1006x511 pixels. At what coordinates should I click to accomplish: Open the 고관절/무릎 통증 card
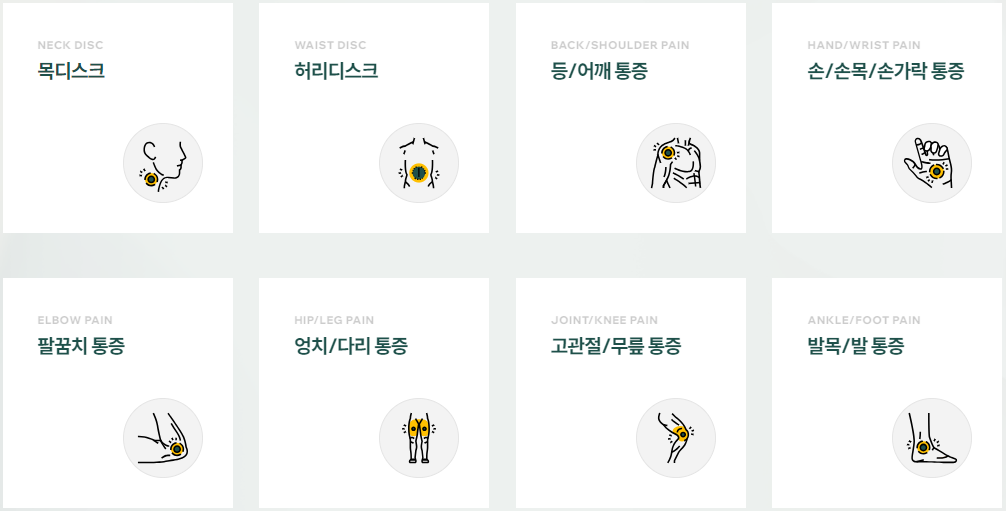click(x=630, y=392)
